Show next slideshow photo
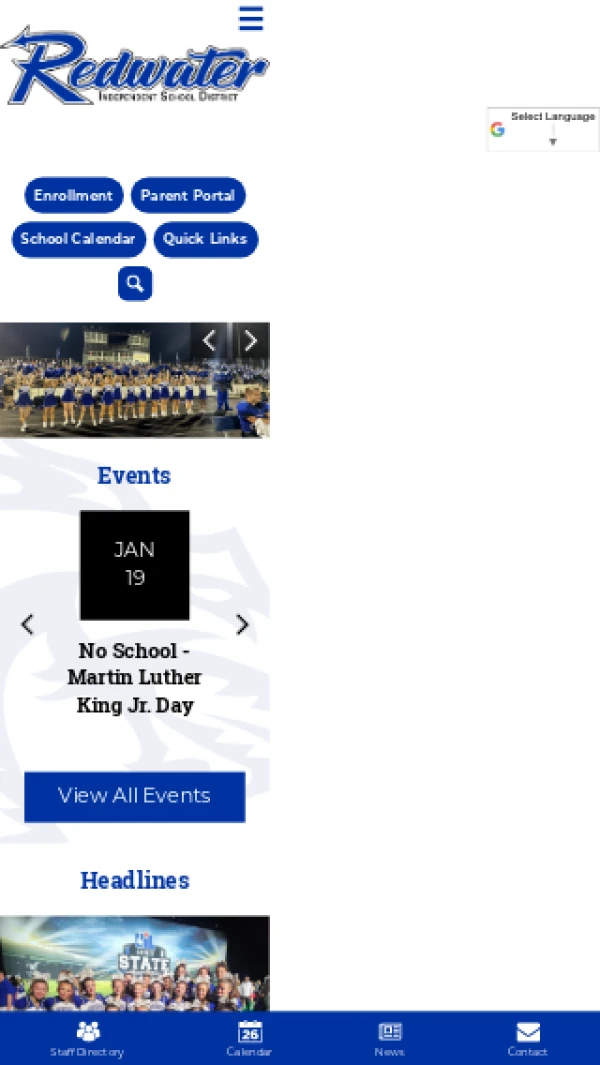 251,341
